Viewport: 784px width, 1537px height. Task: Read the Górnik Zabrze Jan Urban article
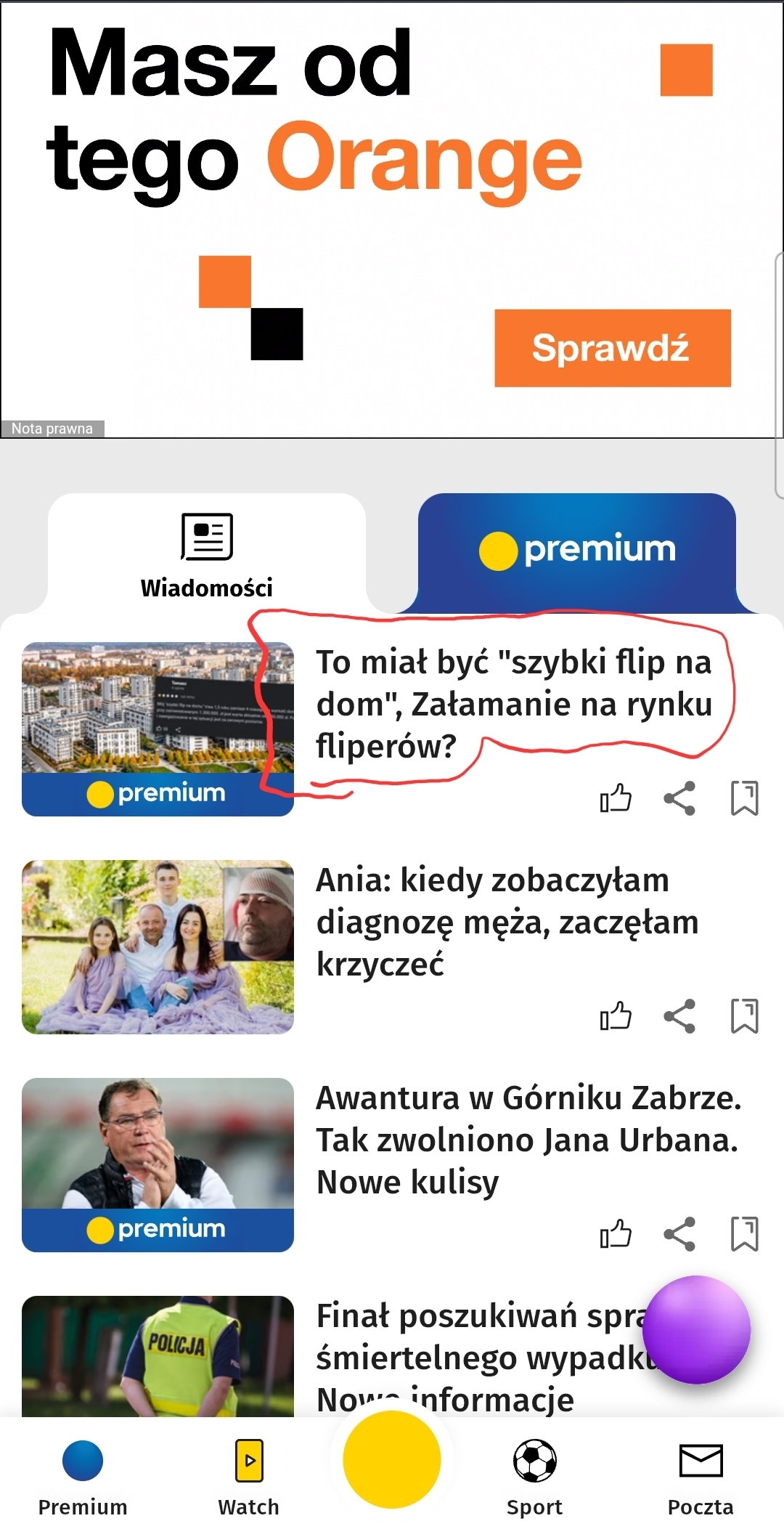(528, 1139)
